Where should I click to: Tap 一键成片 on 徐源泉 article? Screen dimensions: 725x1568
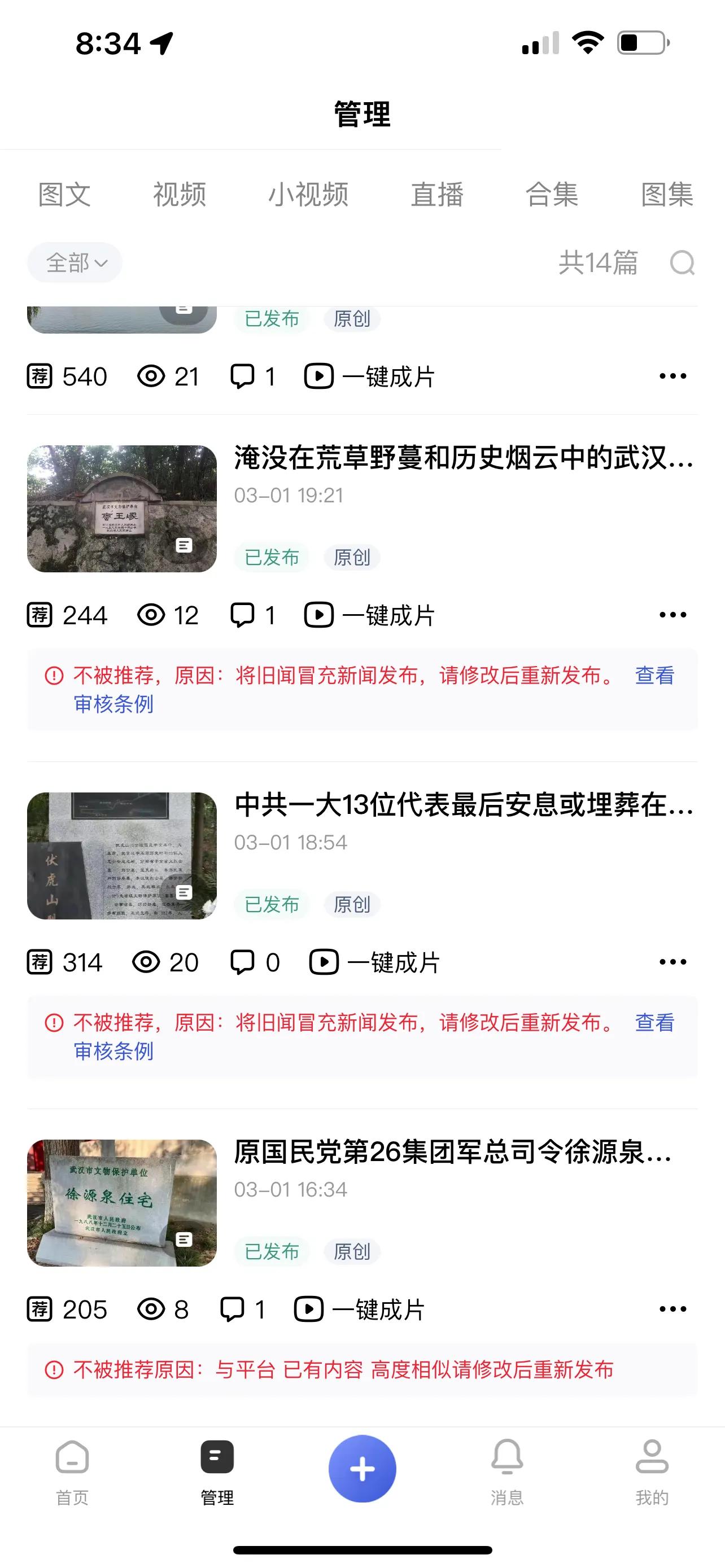coord(377,1310)
